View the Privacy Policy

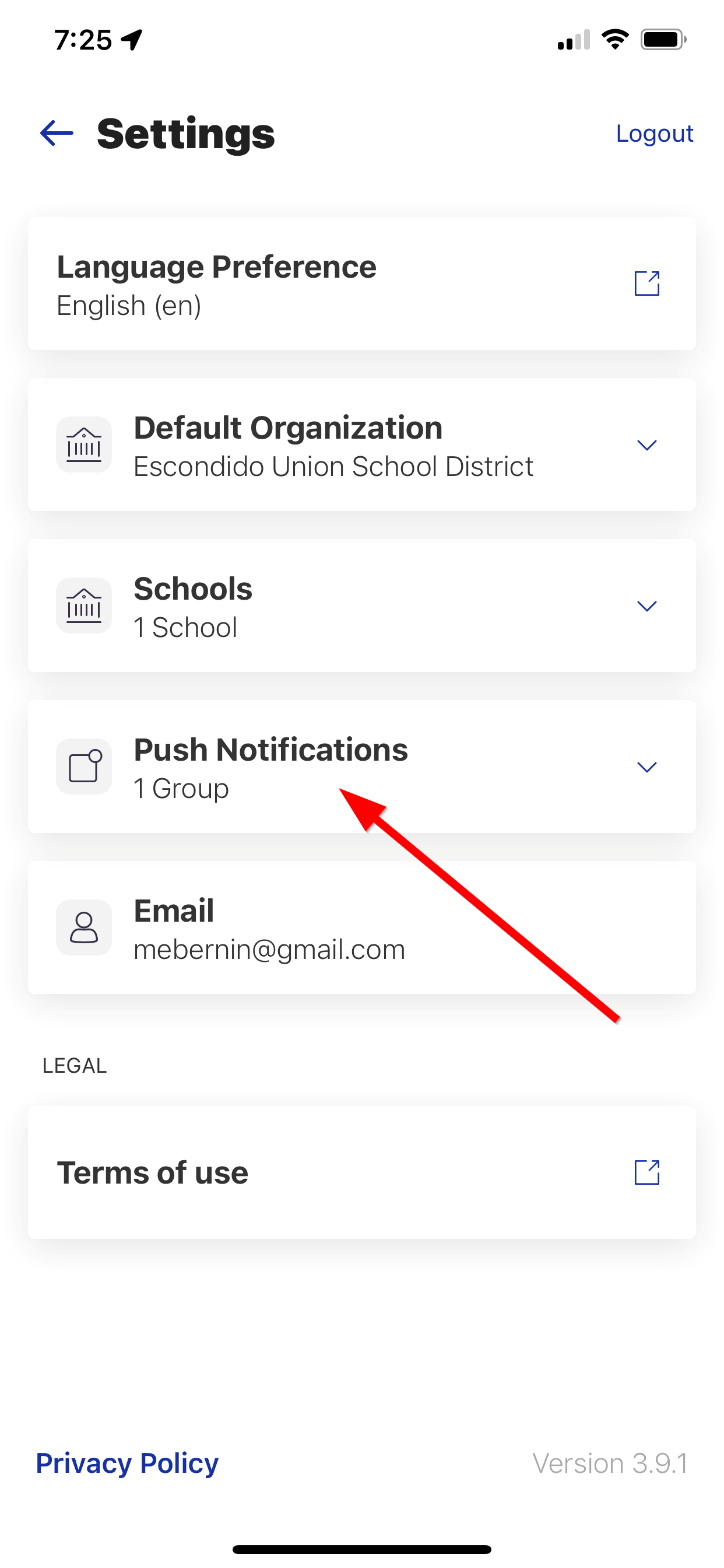pos(127,1464)
